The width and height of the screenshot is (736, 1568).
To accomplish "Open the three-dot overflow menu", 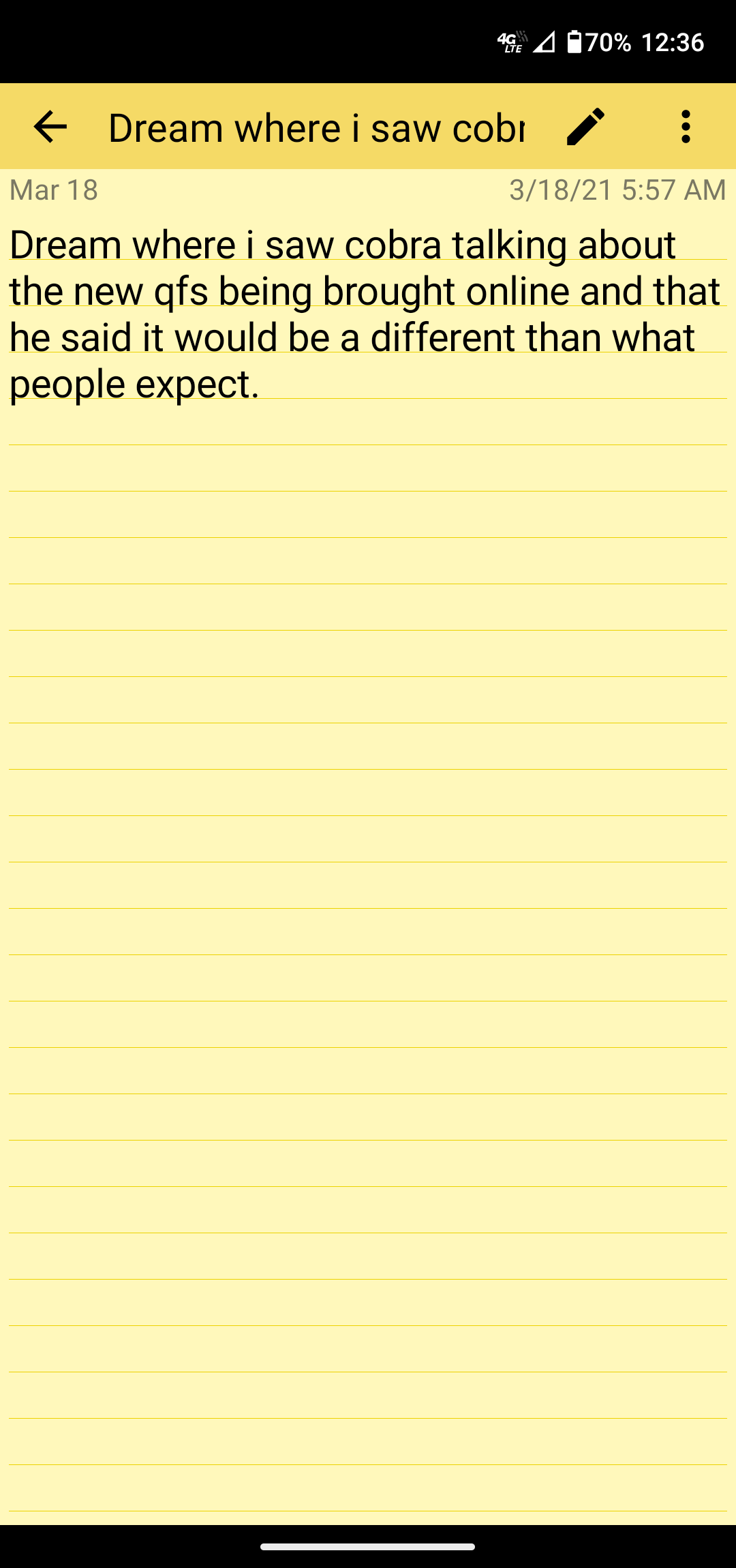I will [x=686, y=127].
